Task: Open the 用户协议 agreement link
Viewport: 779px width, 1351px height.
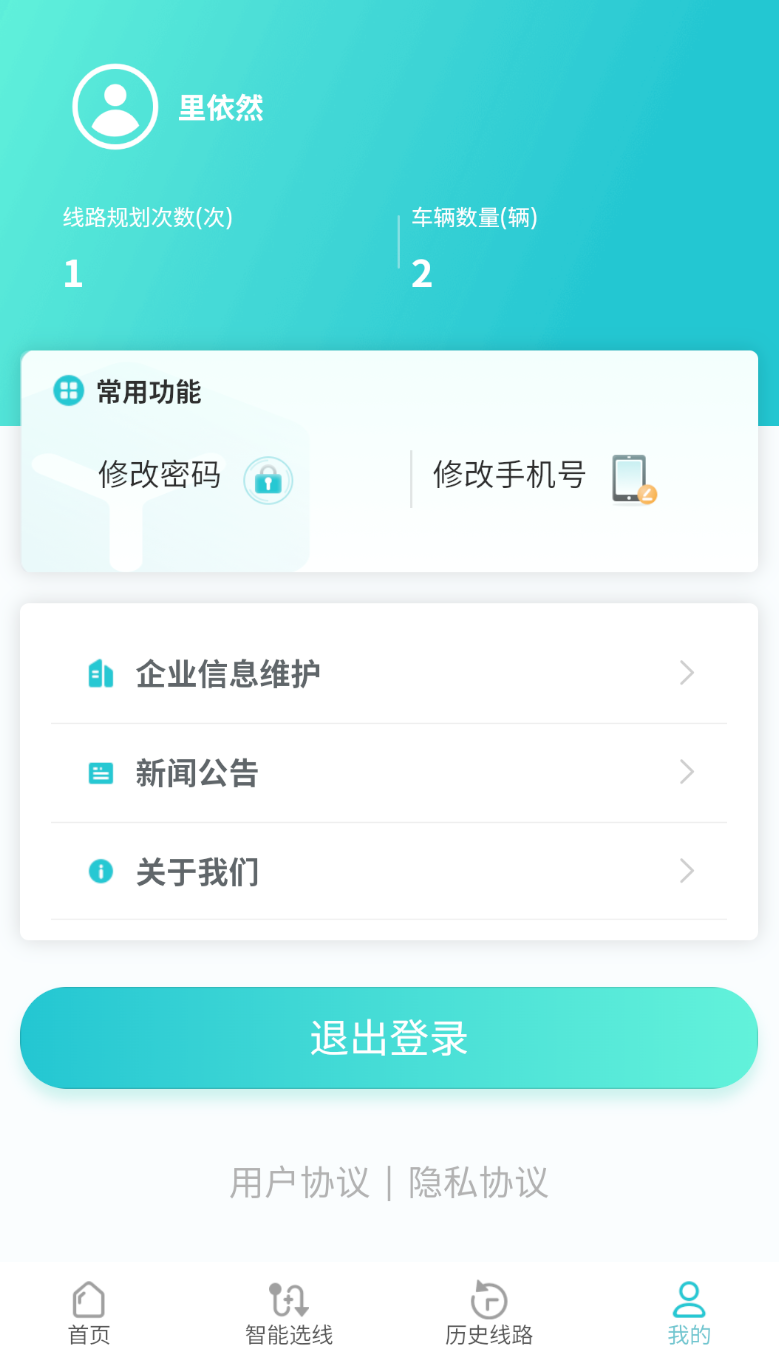Action: pyautogui.click(x=298, y=1183)
